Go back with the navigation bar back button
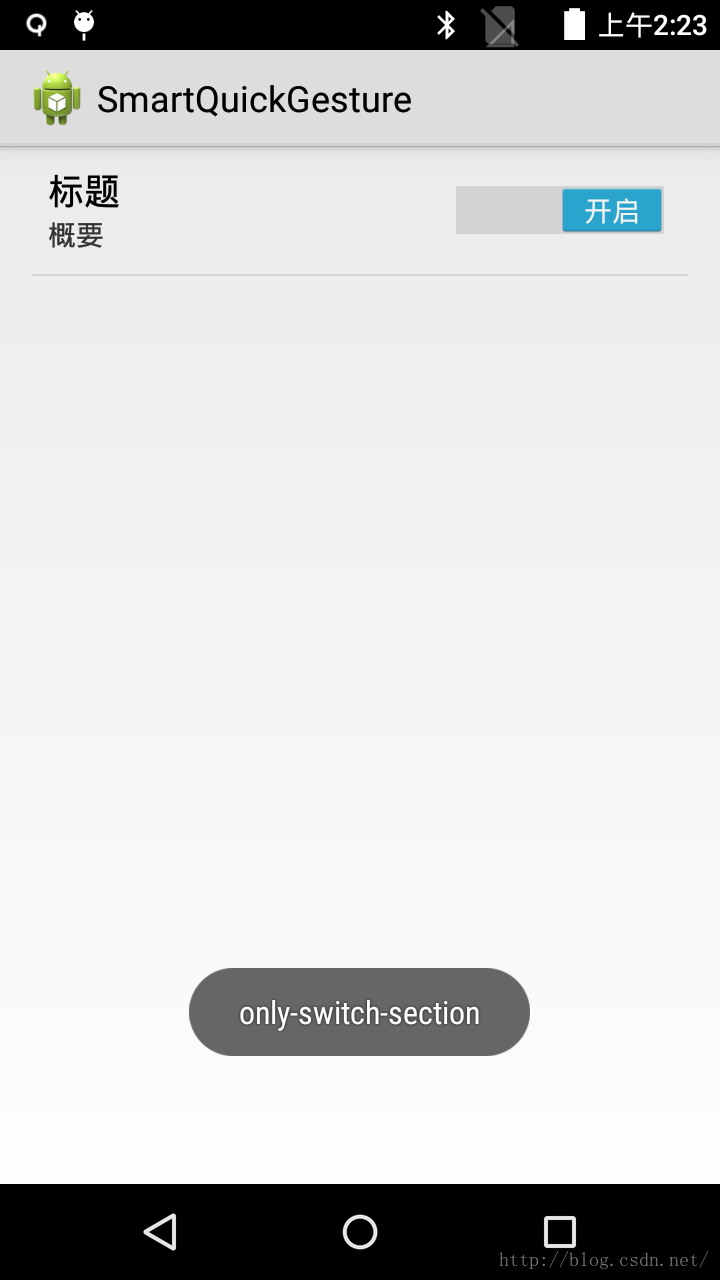 pyautogui.click(x=160, y=1232)
